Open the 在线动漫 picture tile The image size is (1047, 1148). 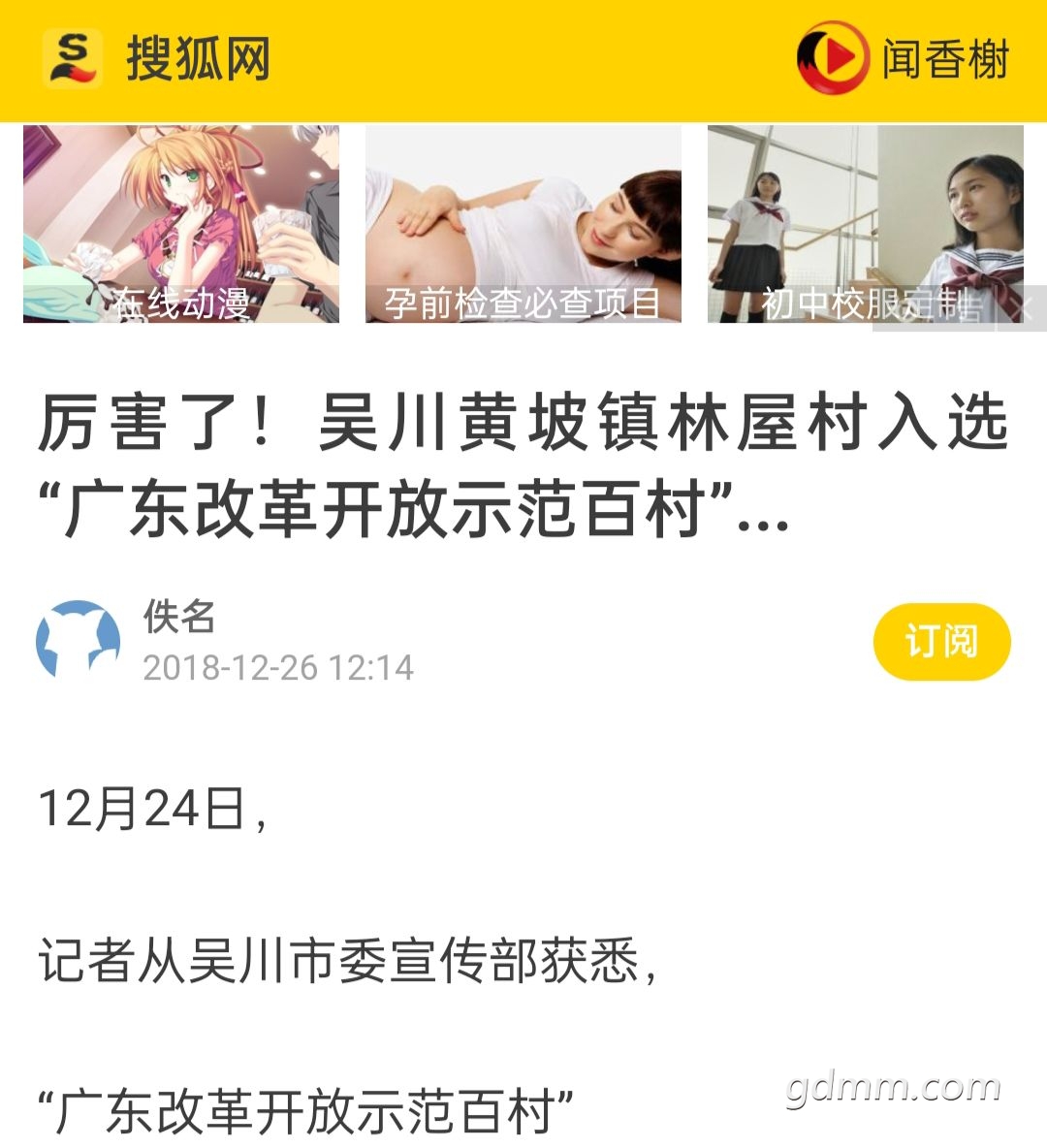(181, 224)
